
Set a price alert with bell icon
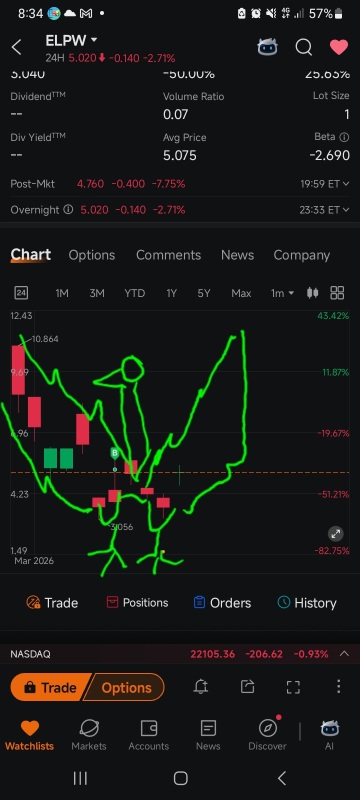pyautogui.click(x=201, y=687)
